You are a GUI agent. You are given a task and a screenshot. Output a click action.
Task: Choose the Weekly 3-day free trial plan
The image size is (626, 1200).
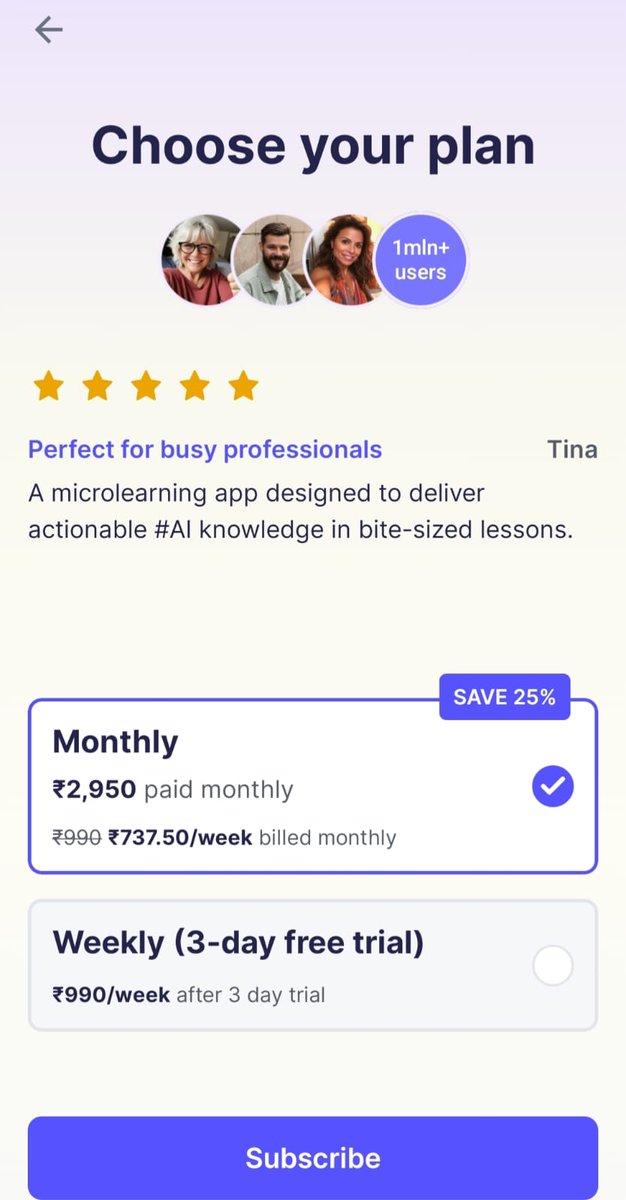313,965
